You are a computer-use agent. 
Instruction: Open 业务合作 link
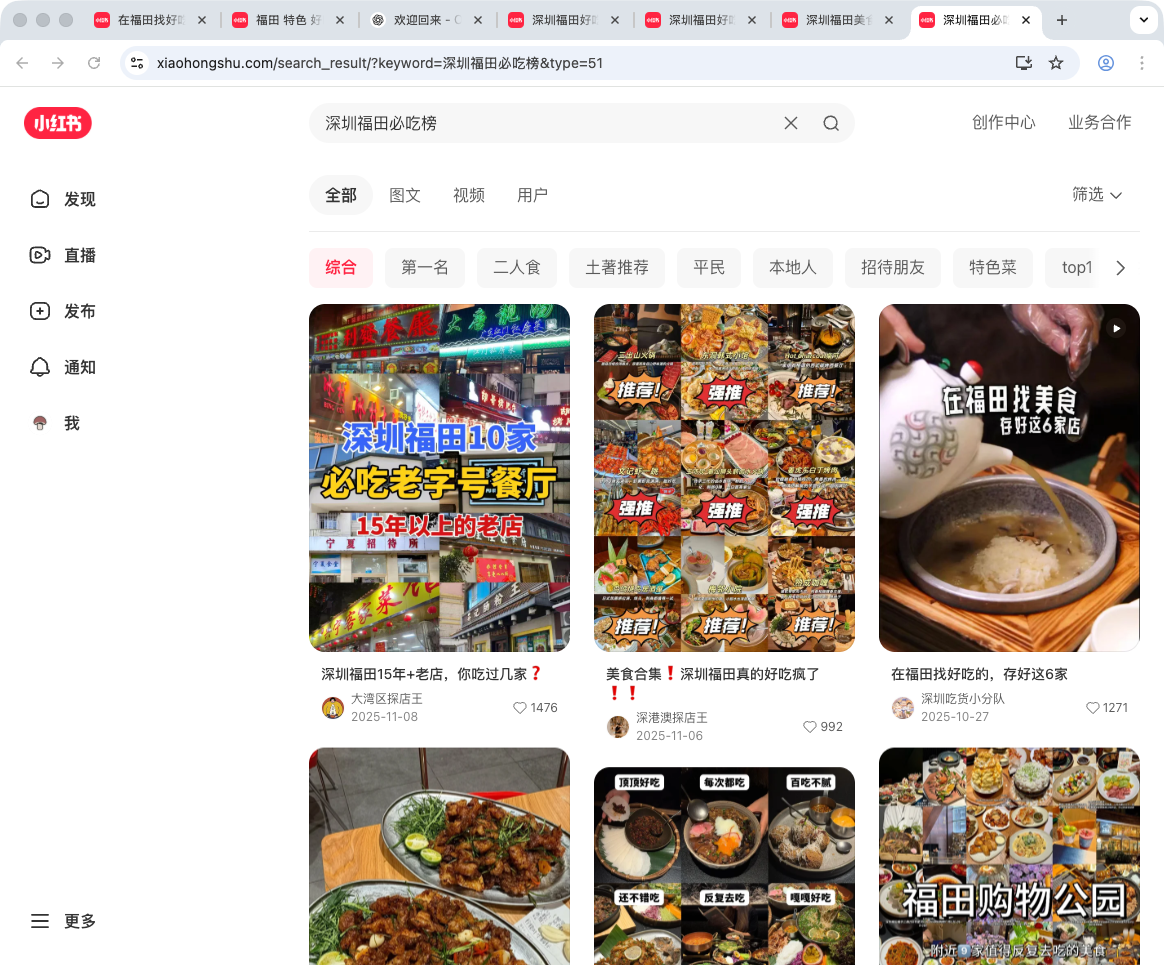pos(1099,123)
